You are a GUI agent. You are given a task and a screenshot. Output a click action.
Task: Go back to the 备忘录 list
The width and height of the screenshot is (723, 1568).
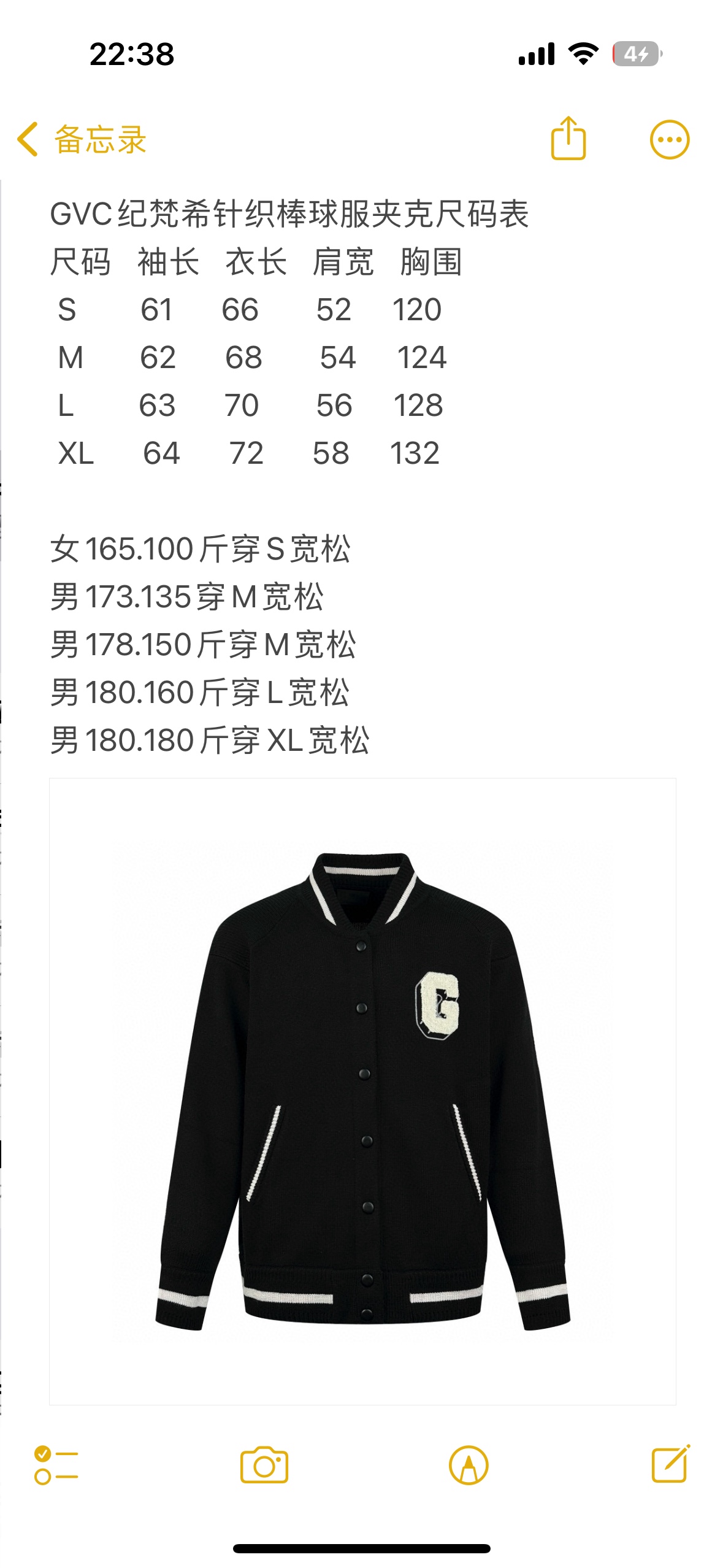tap(82, 139)
